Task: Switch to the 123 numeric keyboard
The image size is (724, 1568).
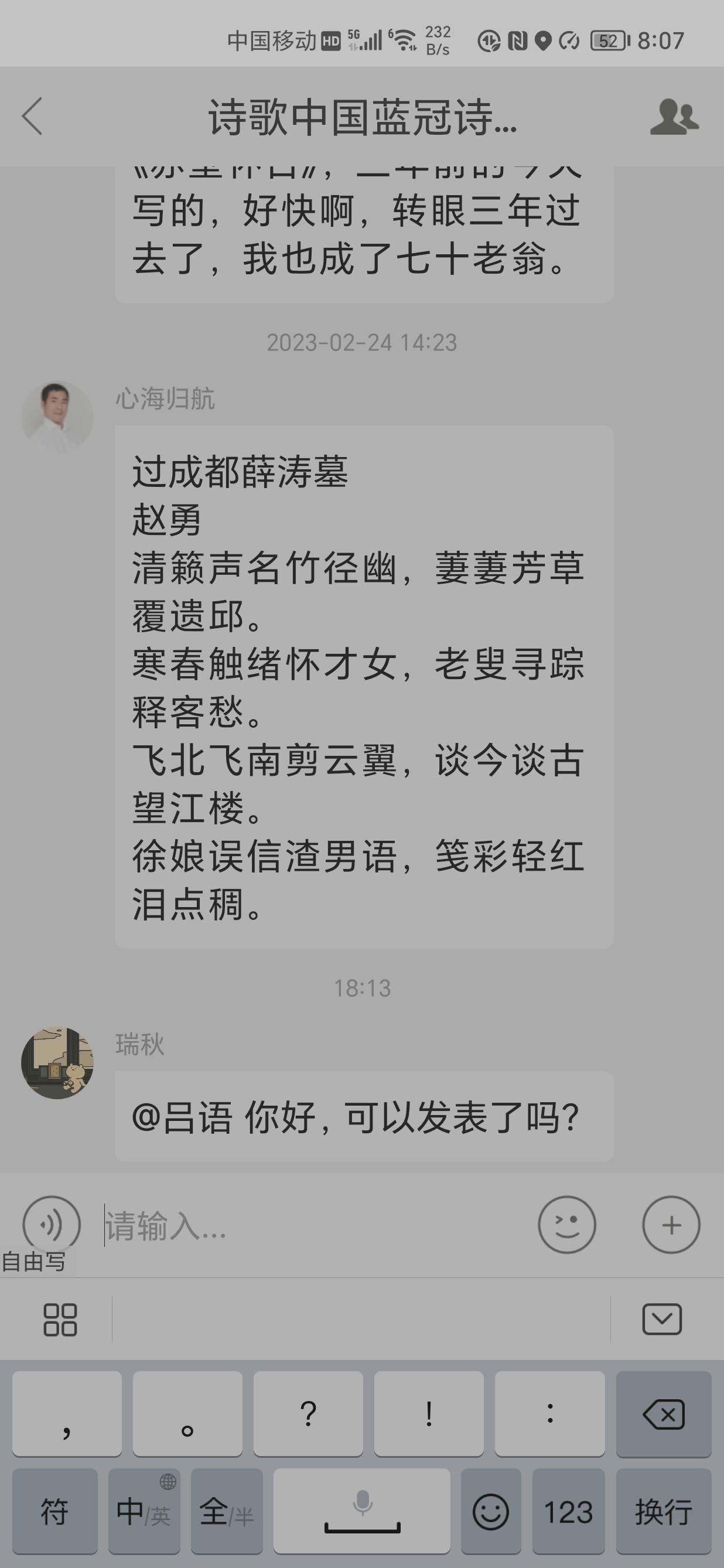Action: click(x=568, y=1511)
